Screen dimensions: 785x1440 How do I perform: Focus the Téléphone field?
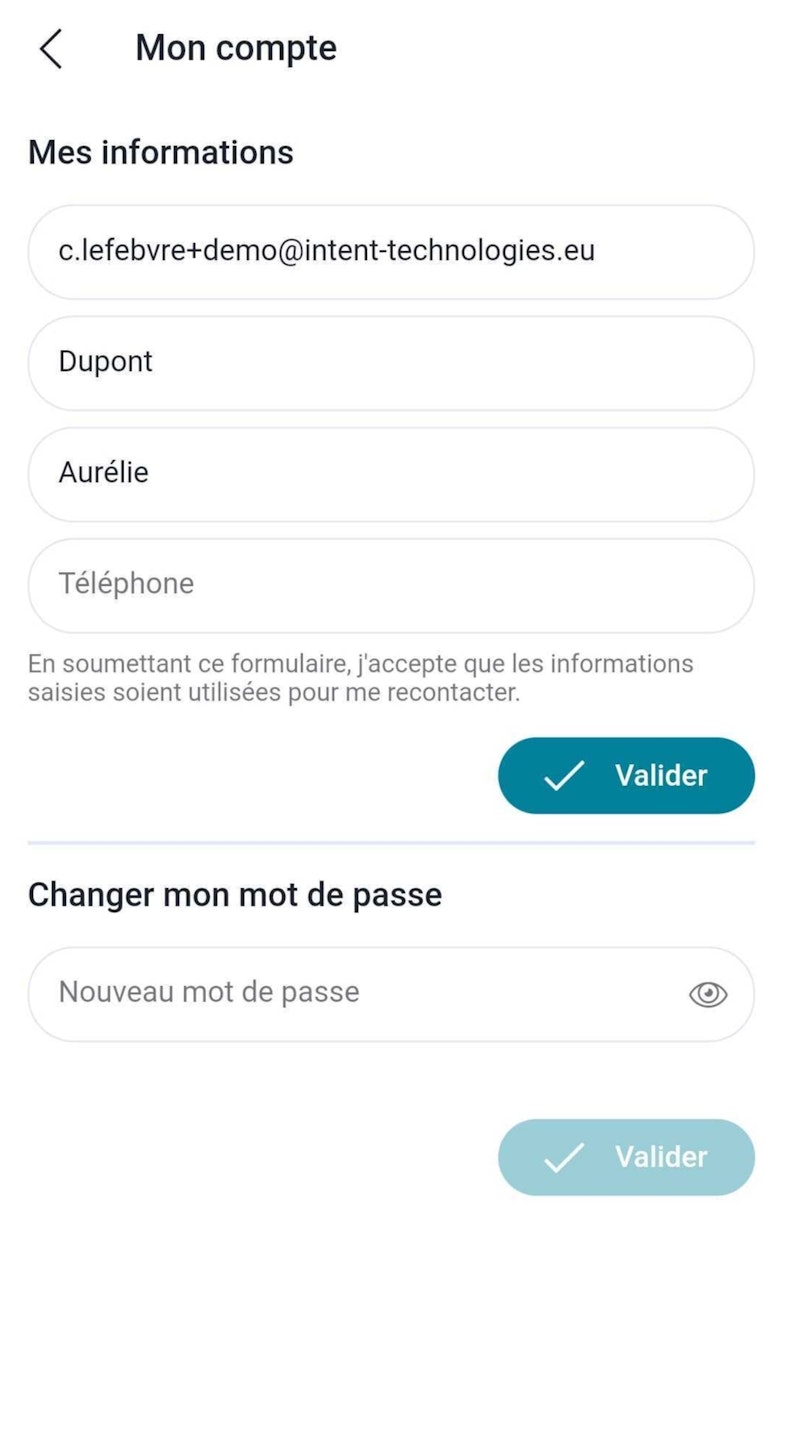[x=390, y=585]
